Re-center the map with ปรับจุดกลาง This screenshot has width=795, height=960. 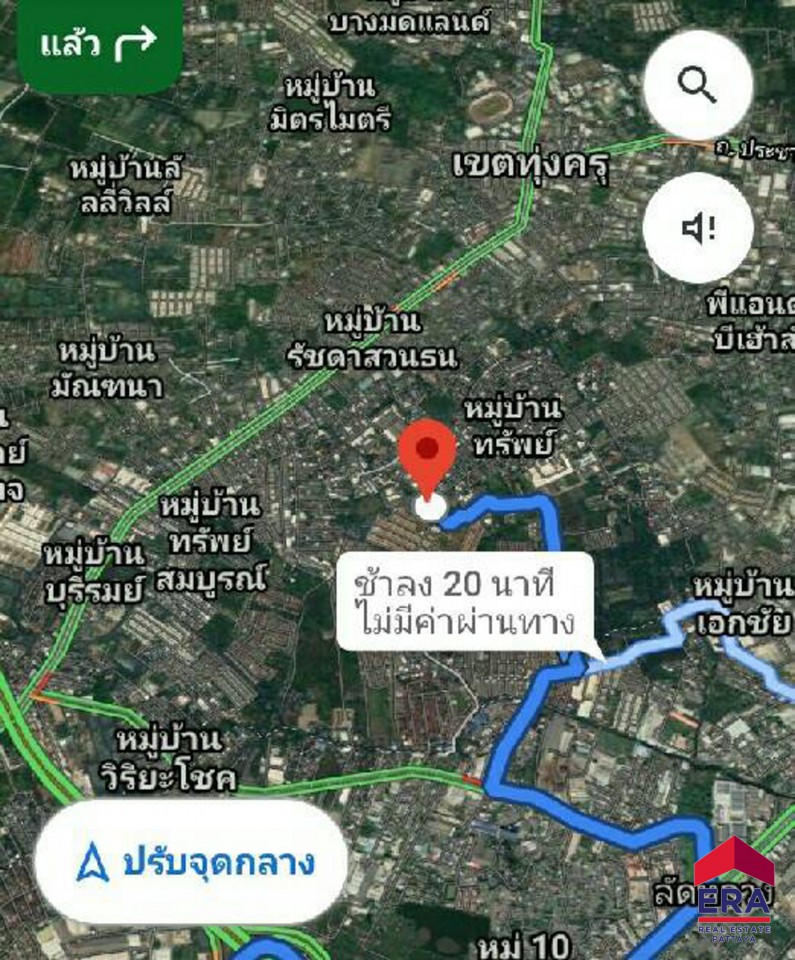(x=192, y=862)
